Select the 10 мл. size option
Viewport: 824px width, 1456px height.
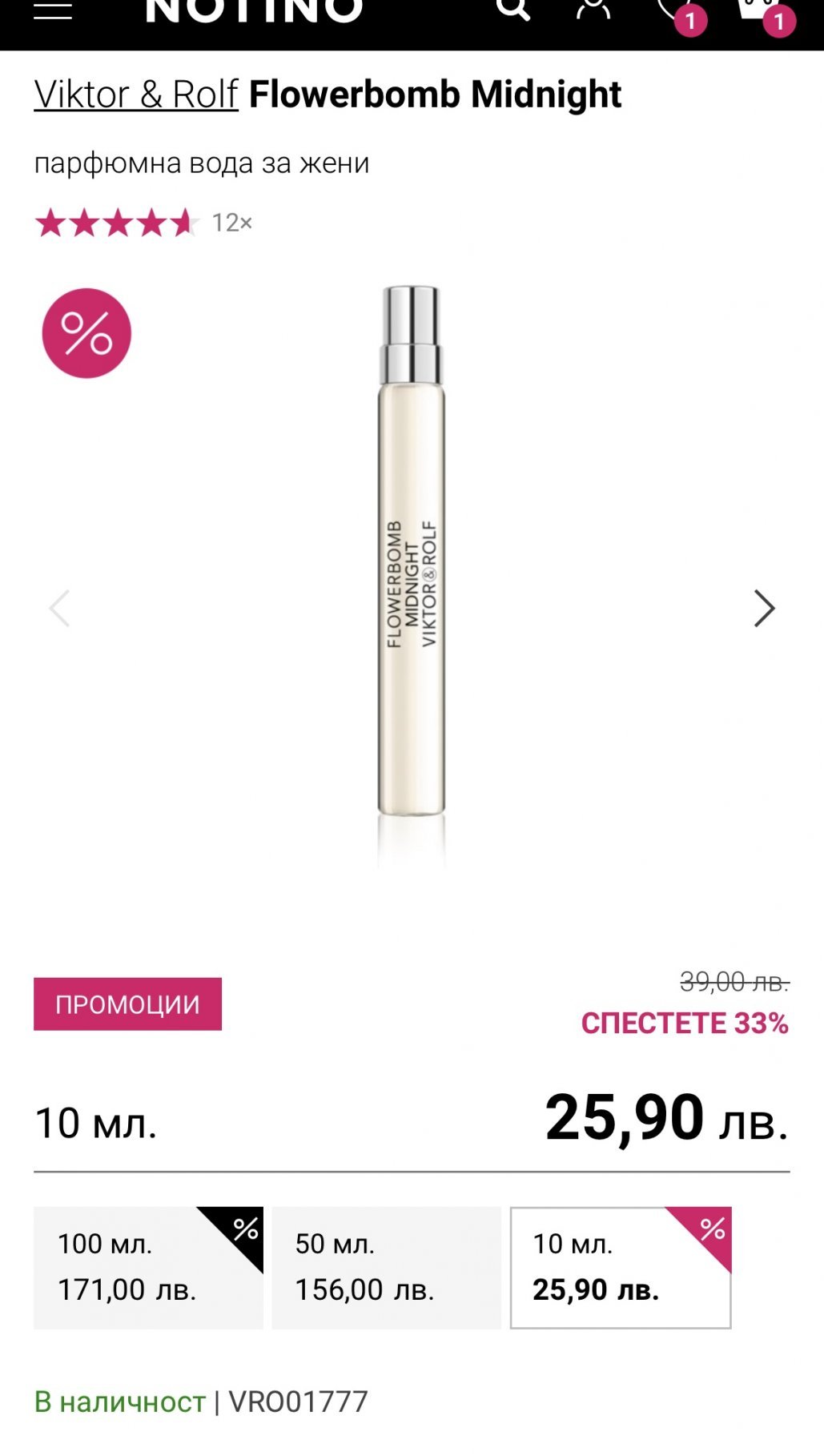click(621, 1268)
